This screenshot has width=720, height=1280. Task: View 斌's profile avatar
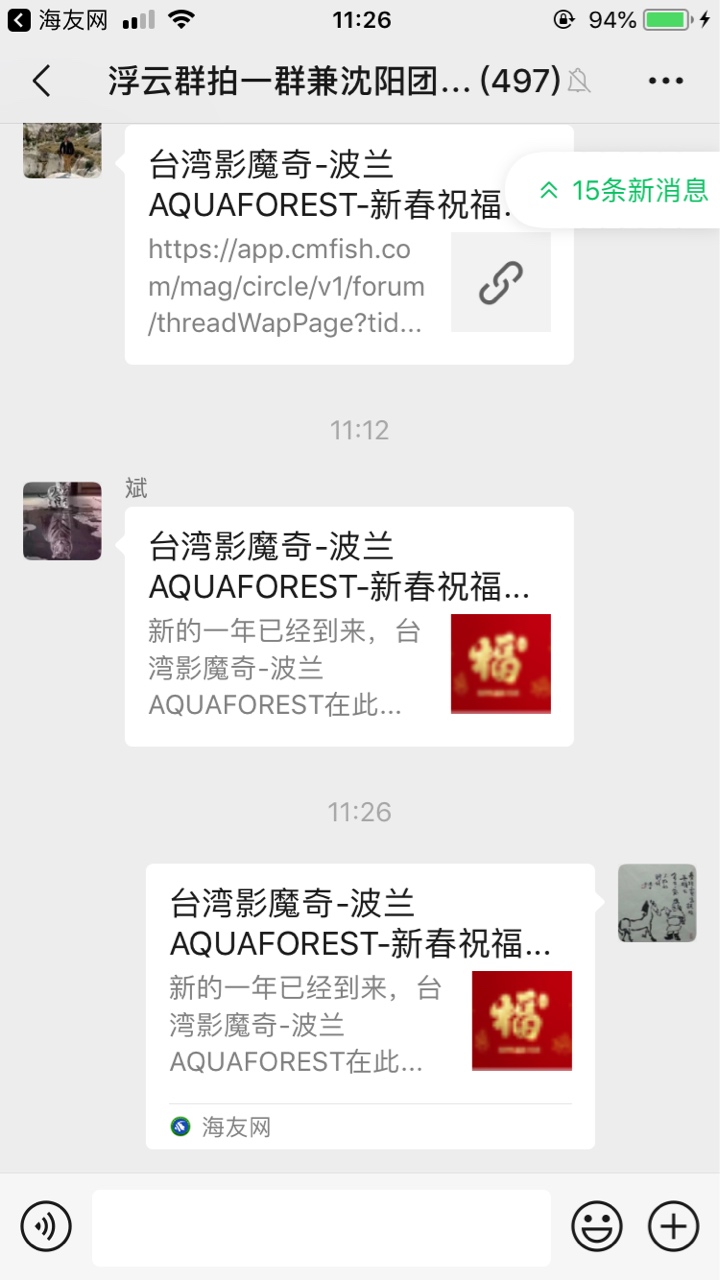click(62, 521)
